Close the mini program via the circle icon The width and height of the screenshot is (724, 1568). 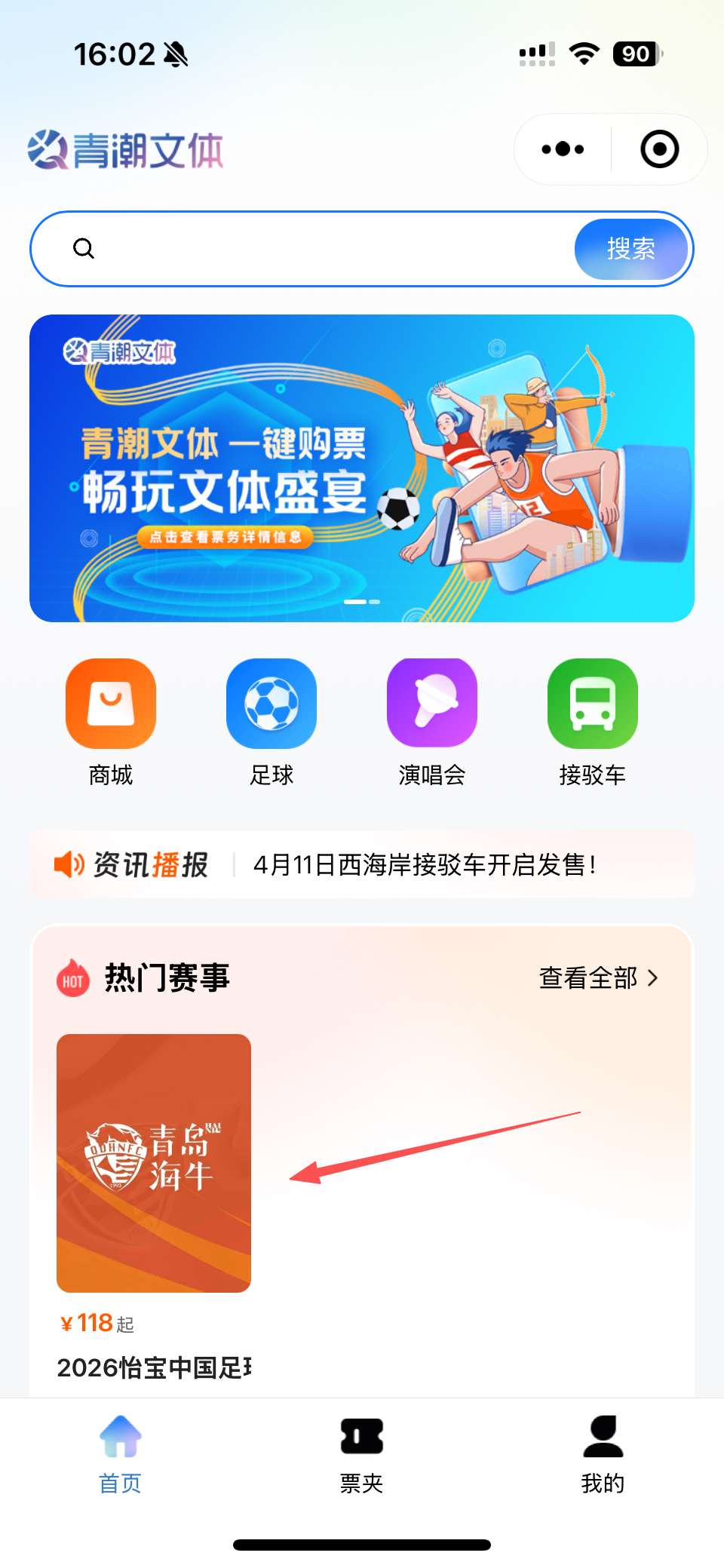pos(659,149)
